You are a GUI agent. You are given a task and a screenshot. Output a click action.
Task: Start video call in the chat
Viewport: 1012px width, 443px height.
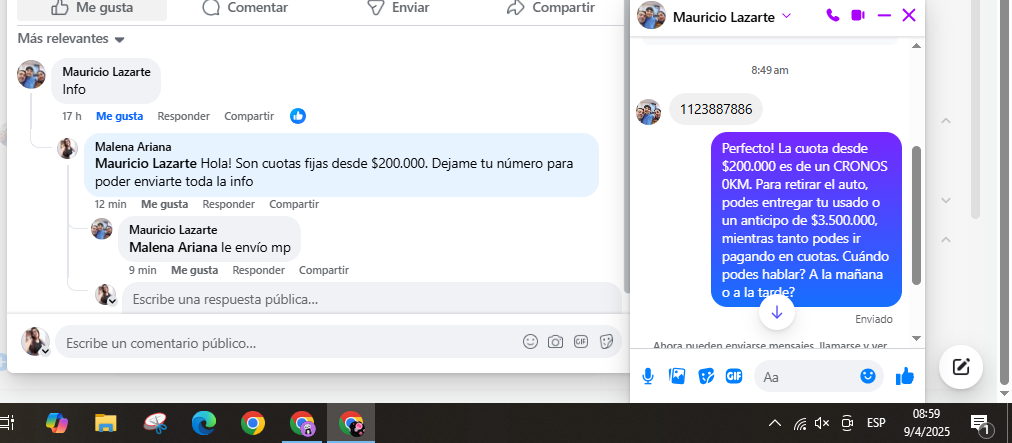pos(858,15)
